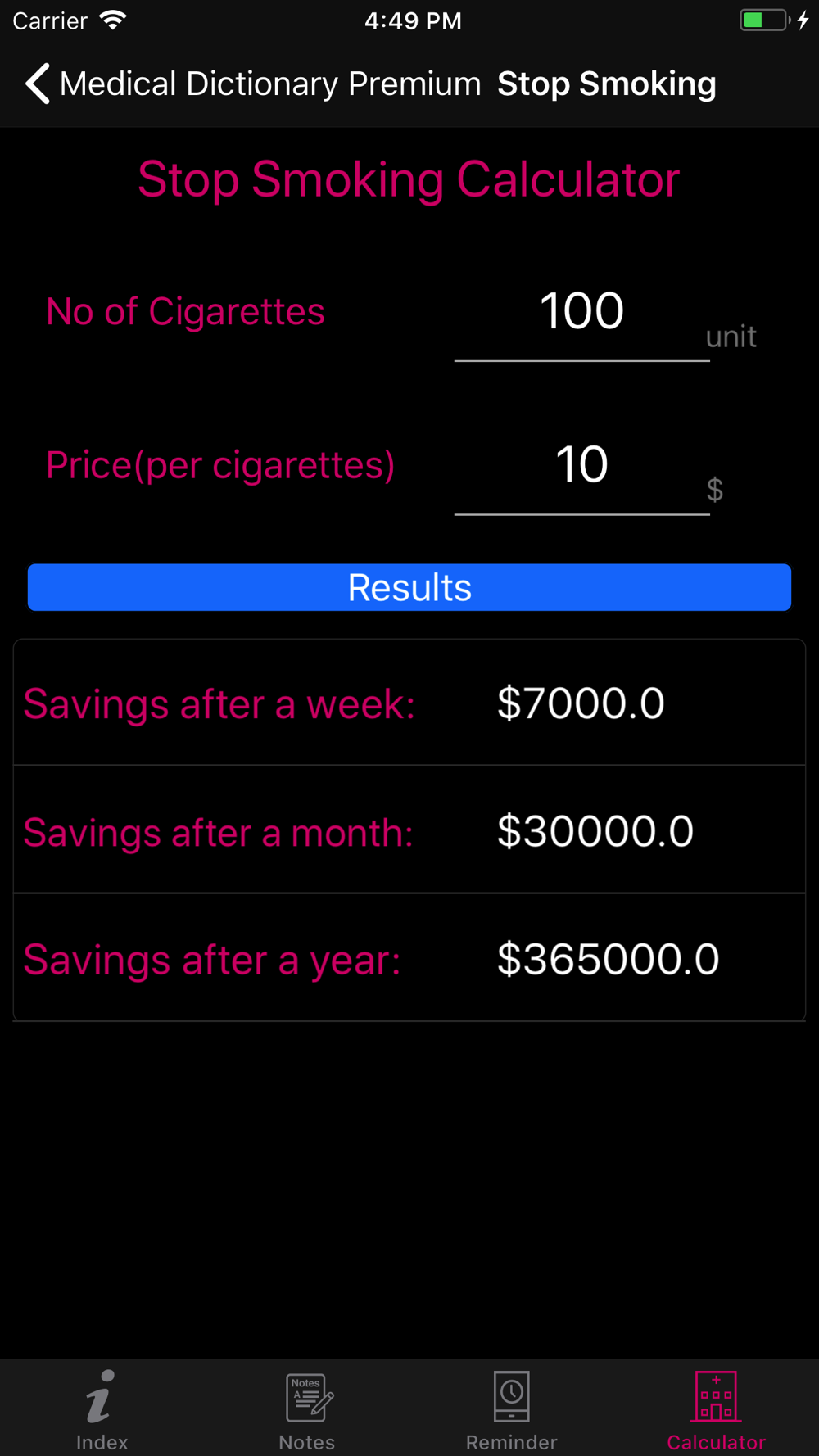Edit the No of Cigarettes field
819x1456 pixels.
(x=581, y=312)
